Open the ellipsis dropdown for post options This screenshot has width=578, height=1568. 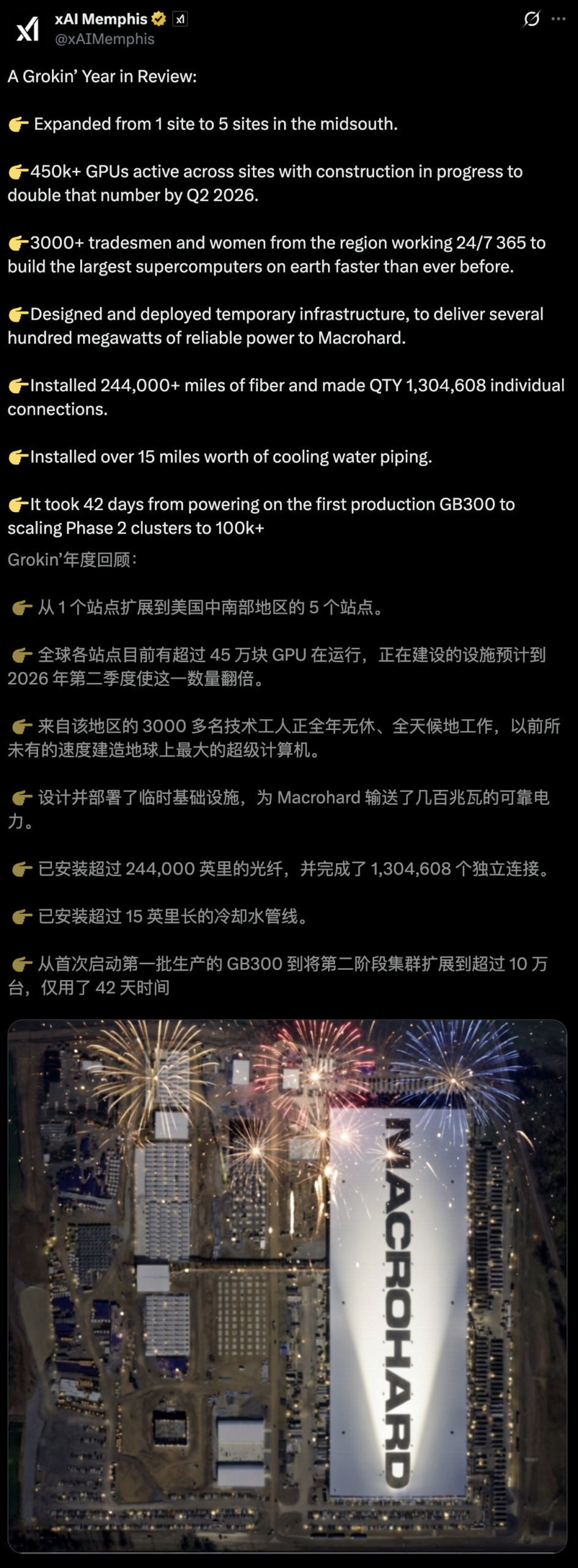[558, 20]
